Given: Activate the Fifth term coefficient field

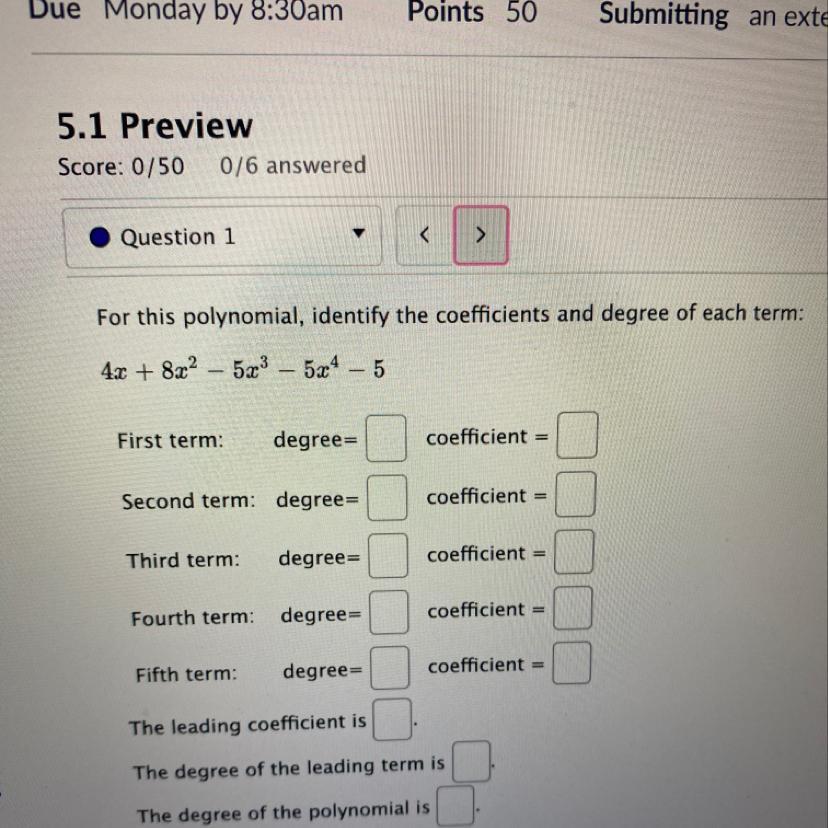Looking at the screenshot, I should pyautogui.click(x=571, y=663).
